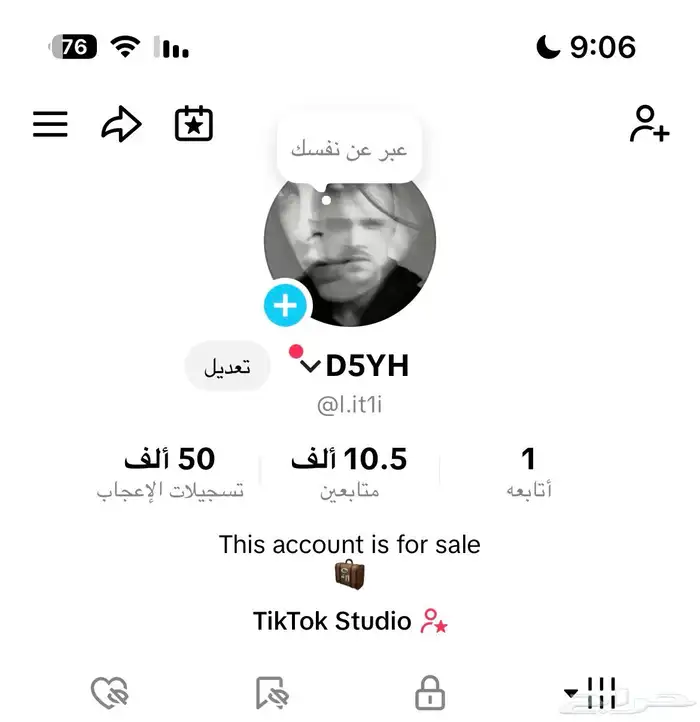The width and height of the screenshot is (700, 722).
Task: Switch to the saved bookmarks tab
Action: coord(271,691)
